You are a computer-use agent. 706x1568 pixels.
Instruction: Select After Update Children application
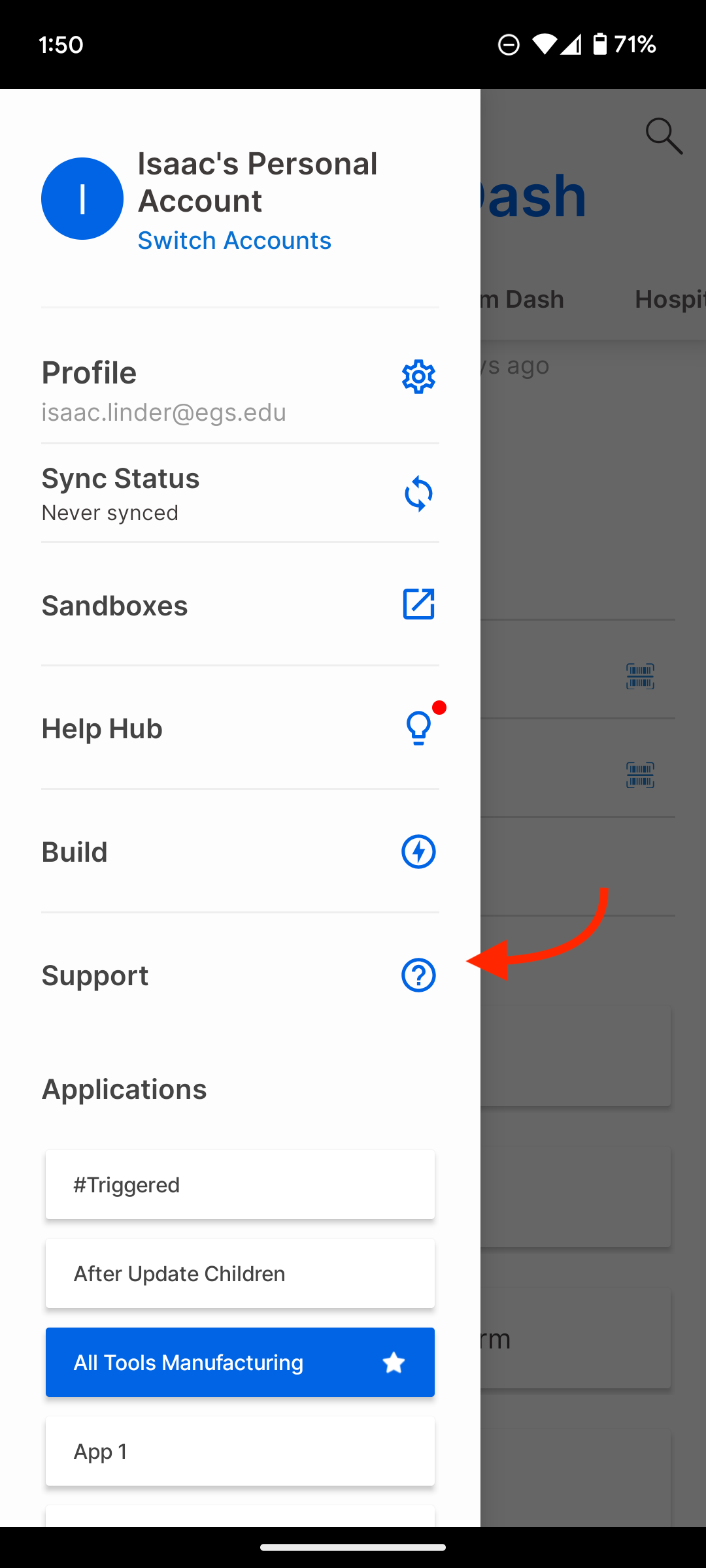click(240, 1273)
